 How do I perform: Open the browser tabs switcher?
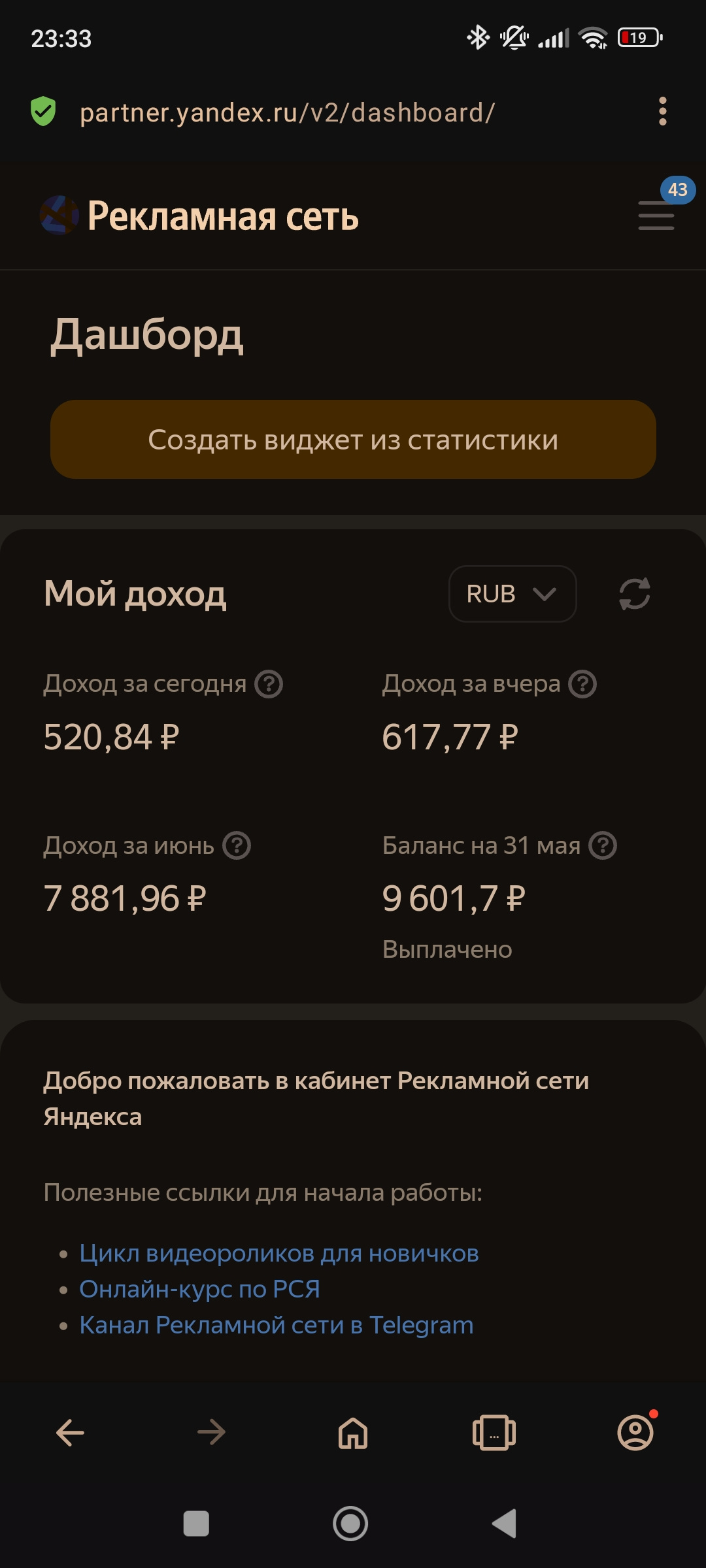(x=494, y=1433)
